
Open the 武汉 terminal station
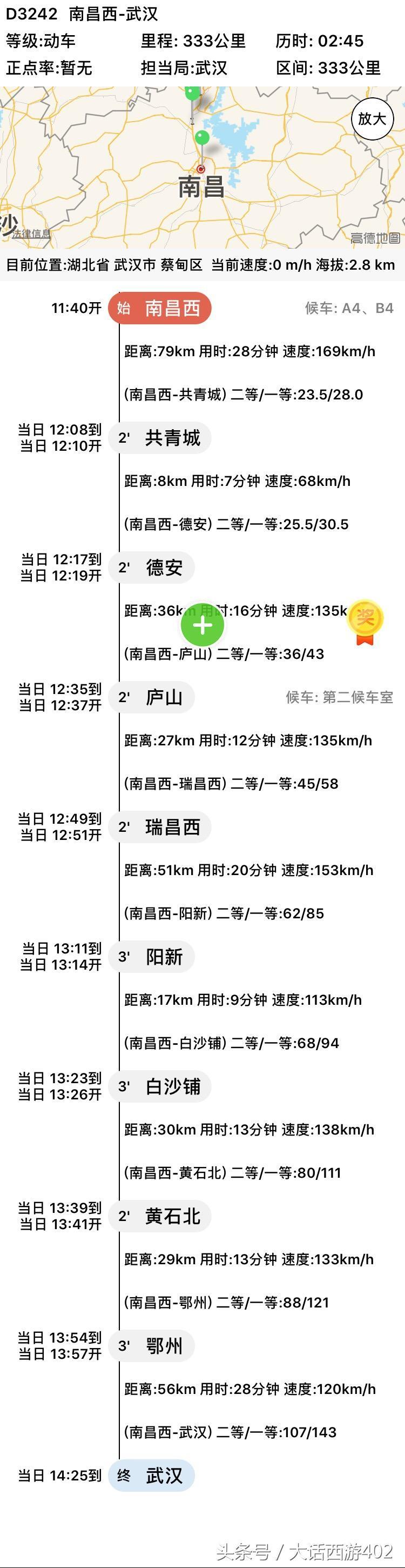[x=152, y=1475]
